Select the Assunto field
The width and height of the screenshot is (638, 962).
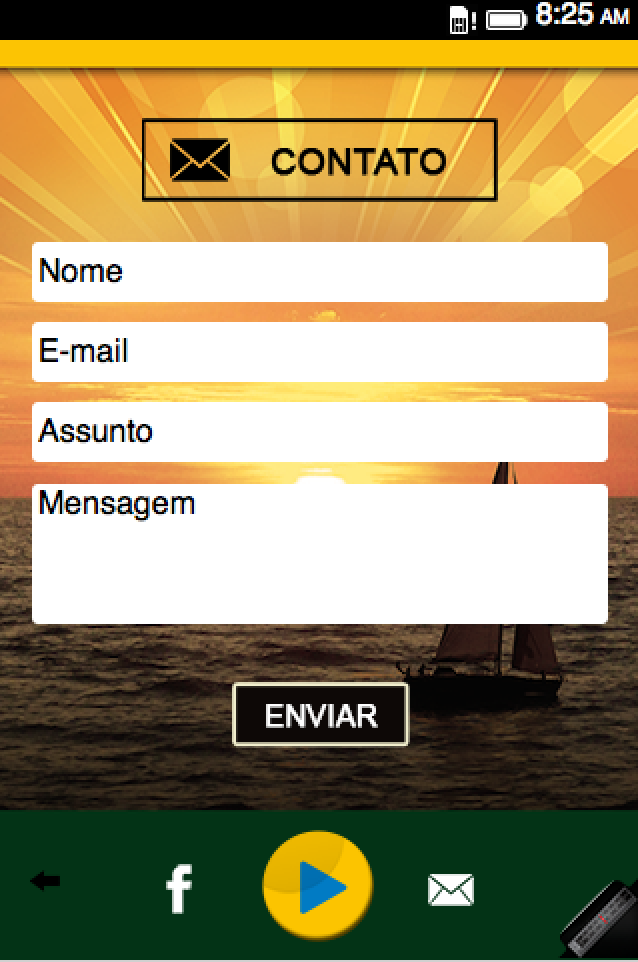pos(320,432)
